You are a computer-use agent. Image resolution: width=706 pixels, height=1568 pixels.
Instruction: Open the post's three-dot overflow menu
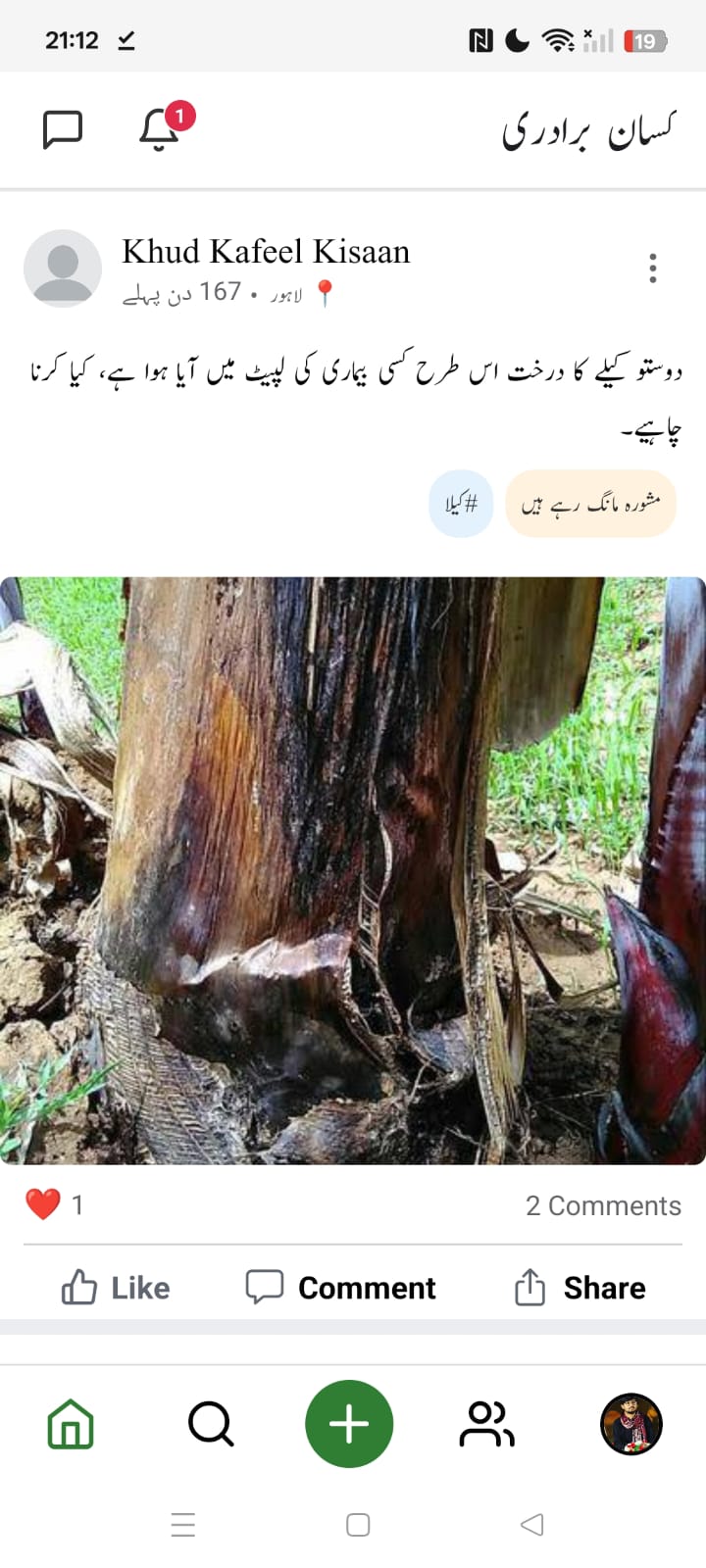pos(652,269)
